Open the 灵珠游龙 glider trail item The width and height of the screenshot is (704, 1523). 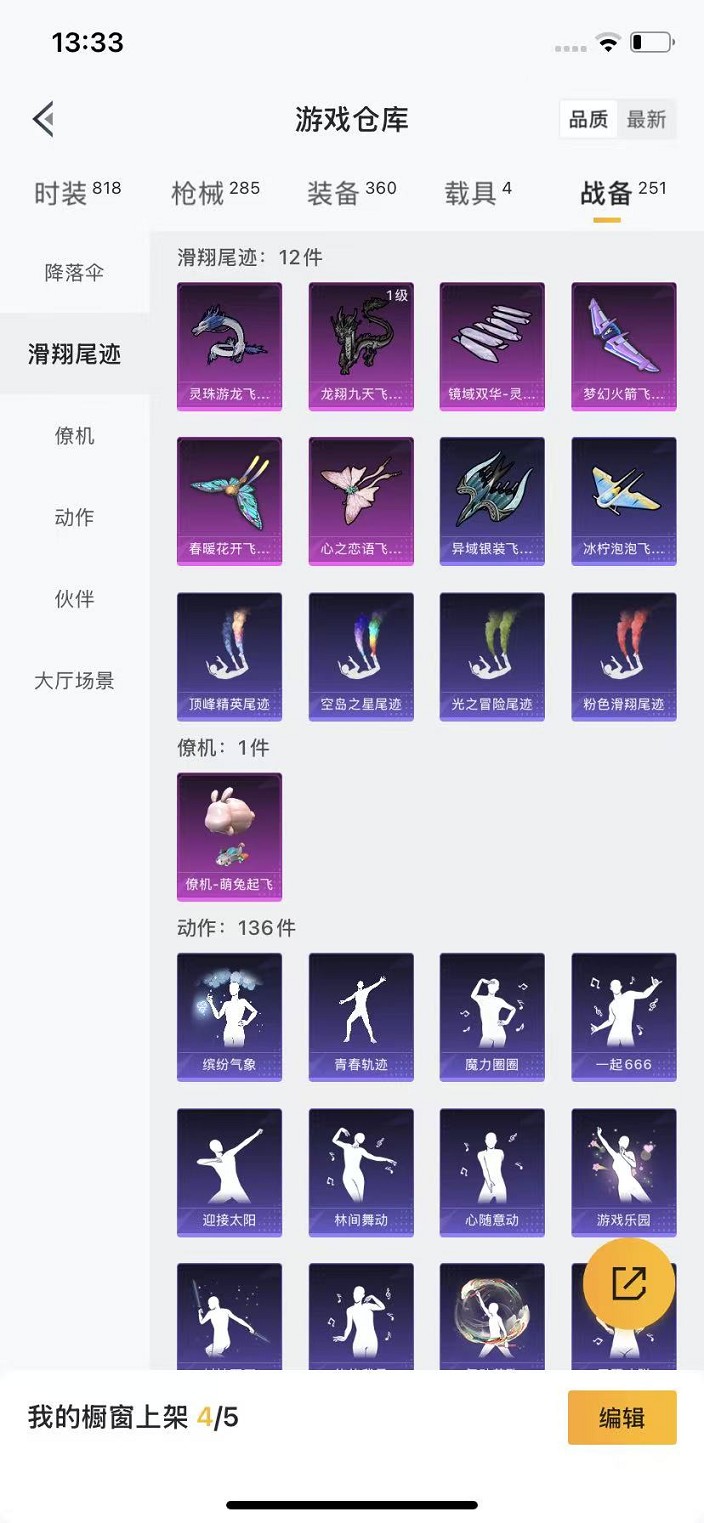pos(229,345)
